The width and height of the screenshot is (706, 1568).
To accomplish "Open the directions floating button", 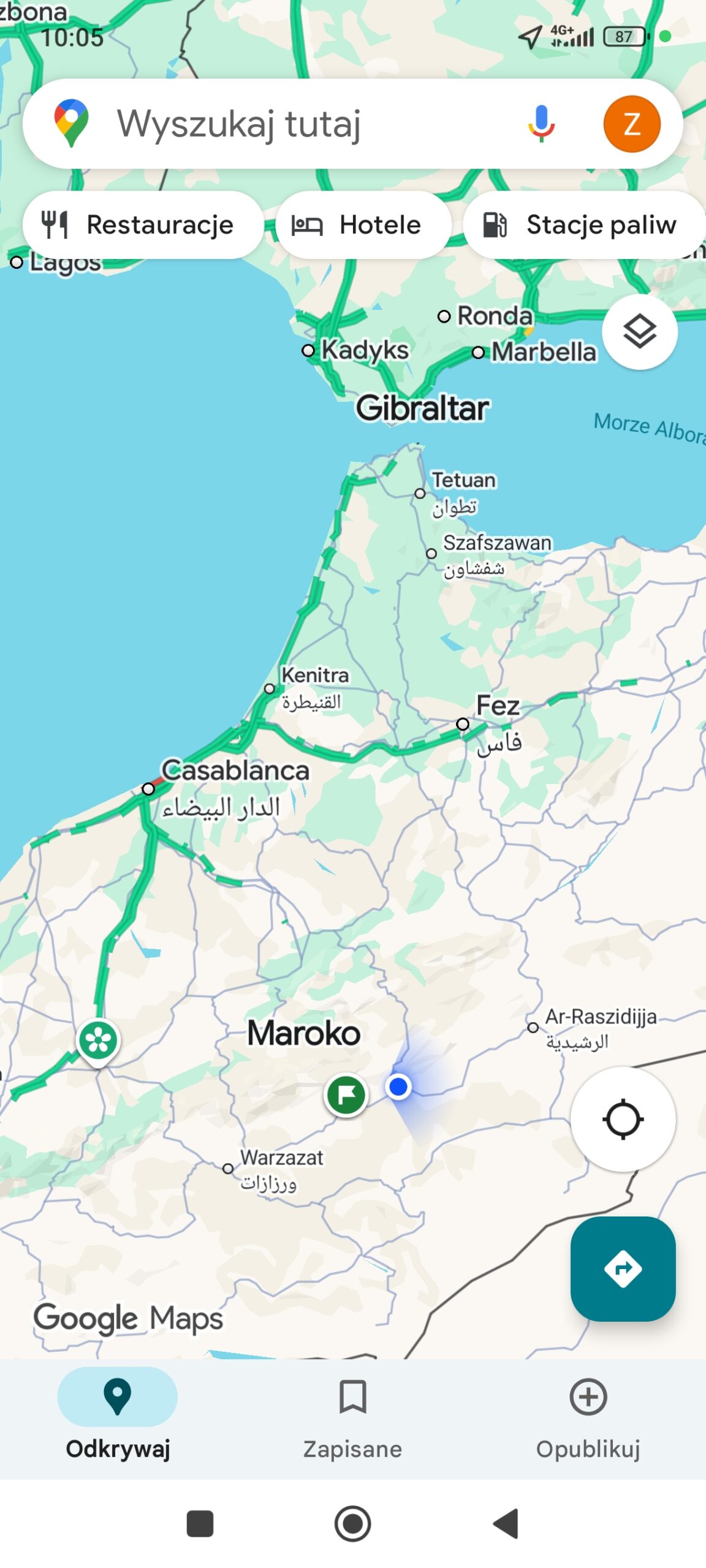I will [x=623, y=1268].
